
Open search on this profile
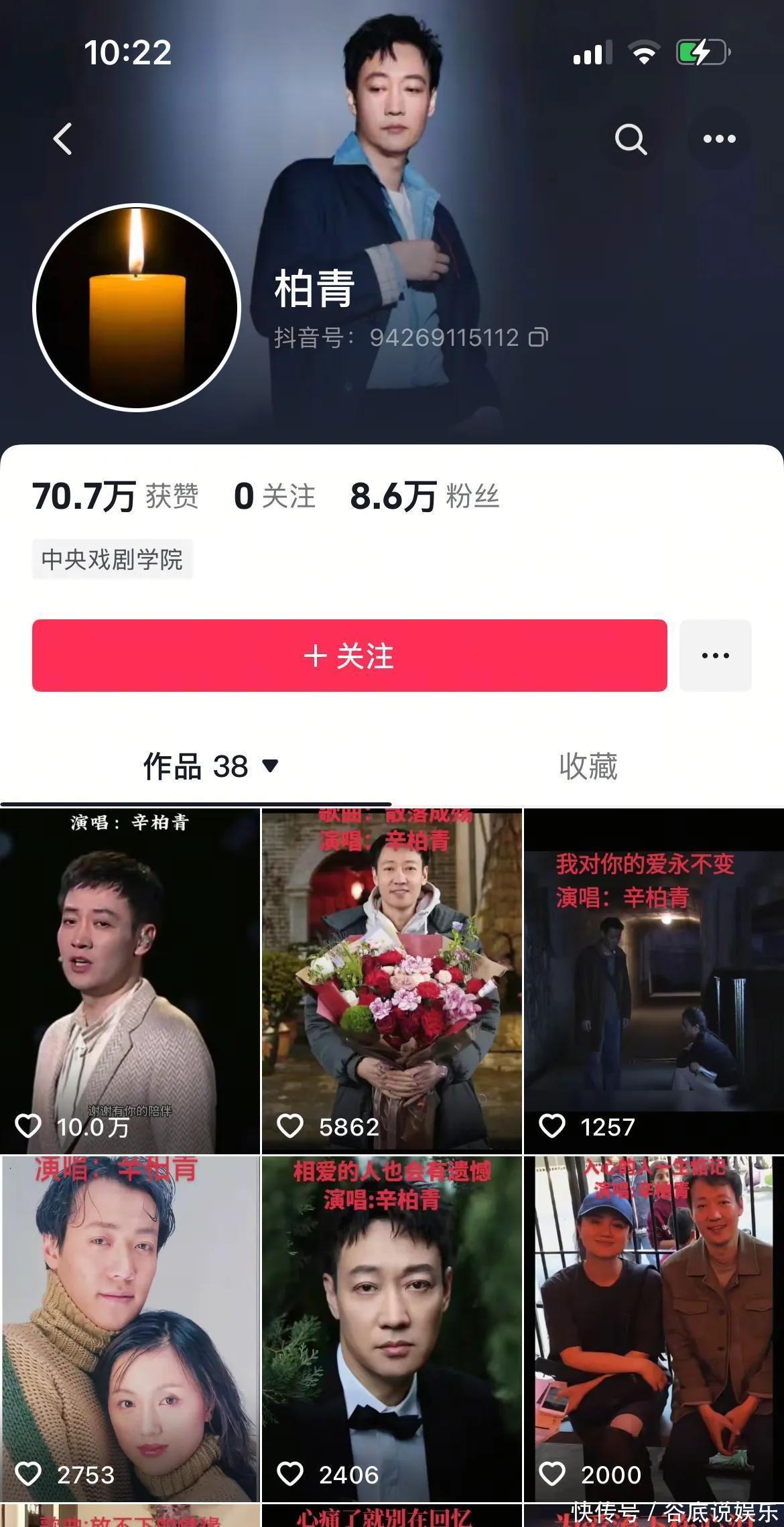[x=631, y=139]
